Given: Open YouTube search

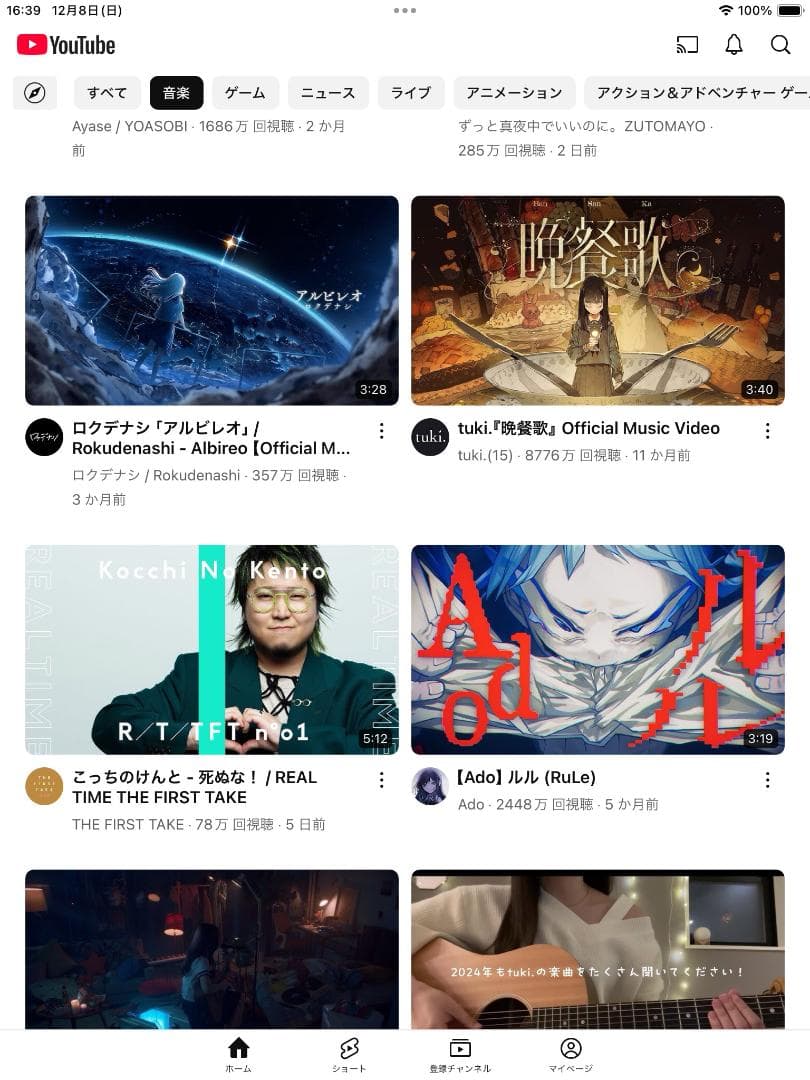Looking at the screenshot, I should pyautogui.click(x=780, y=45).
